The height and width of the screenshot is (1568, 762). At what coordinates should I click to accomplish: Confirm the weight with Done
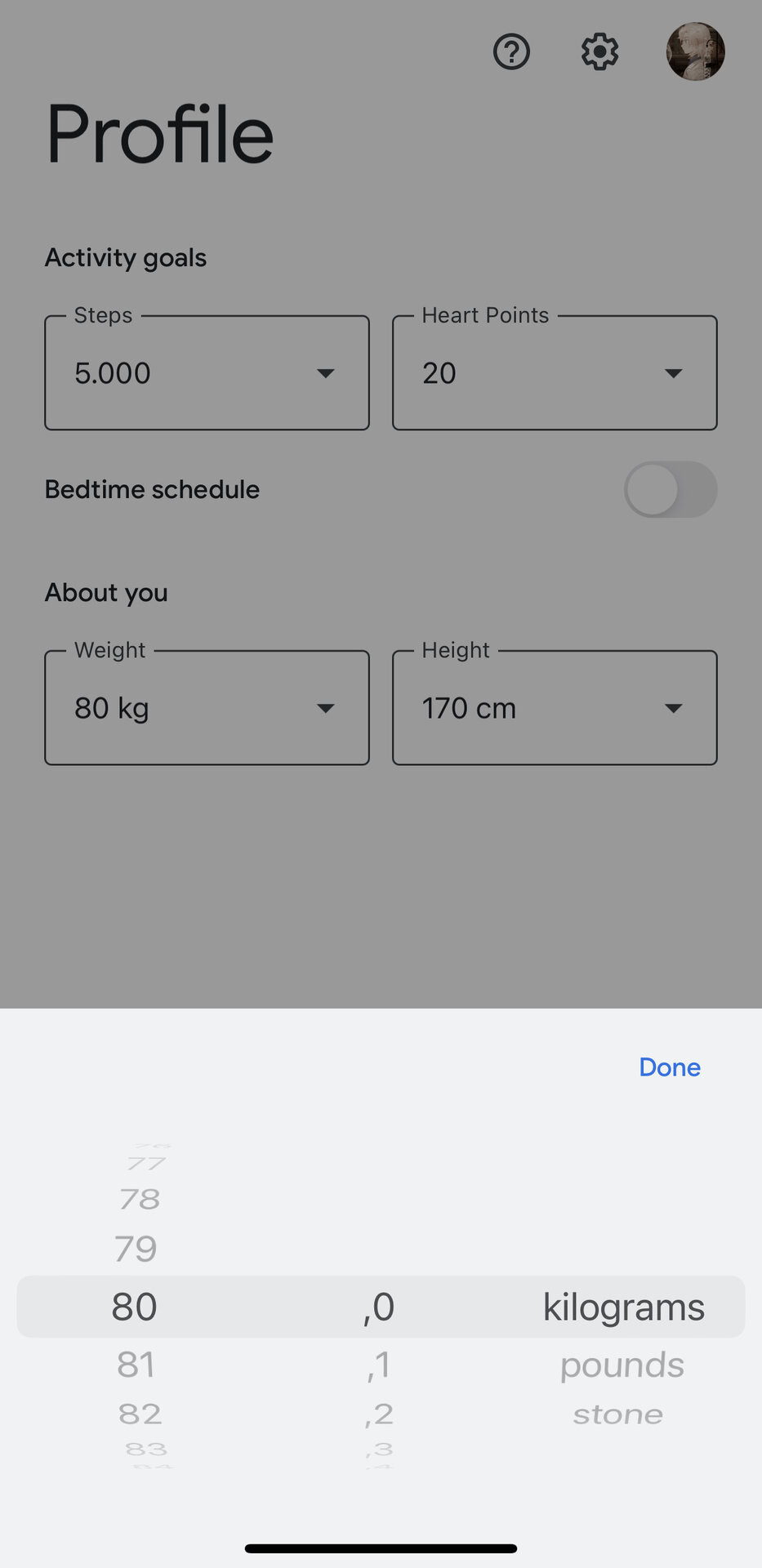coord(669,1067)
